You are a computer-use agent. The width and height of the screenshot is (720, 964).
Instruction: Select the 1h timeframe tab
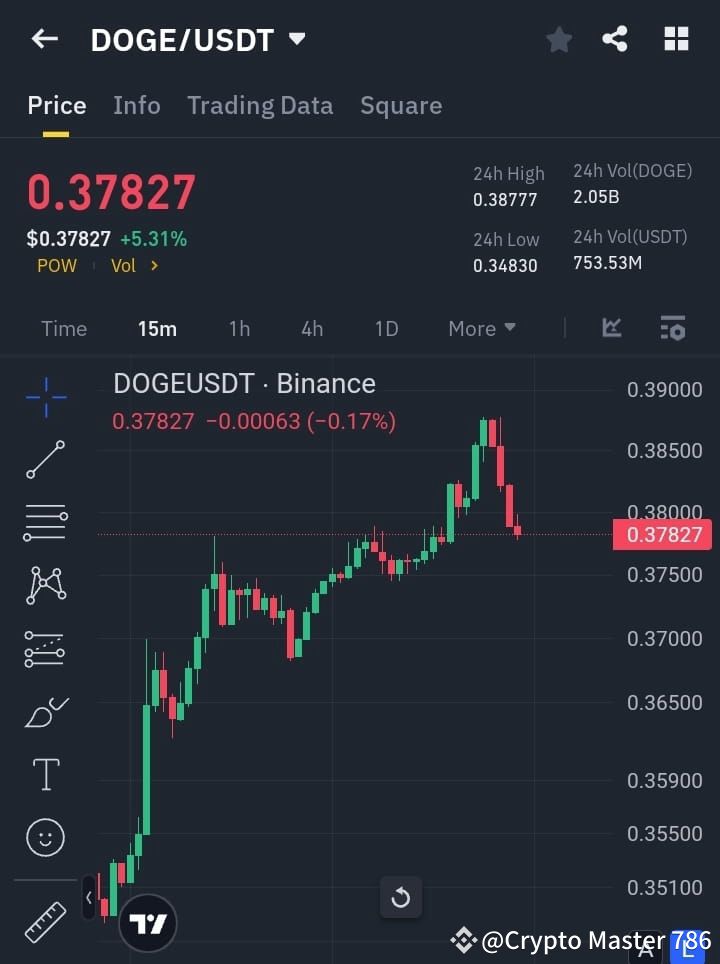239,328
